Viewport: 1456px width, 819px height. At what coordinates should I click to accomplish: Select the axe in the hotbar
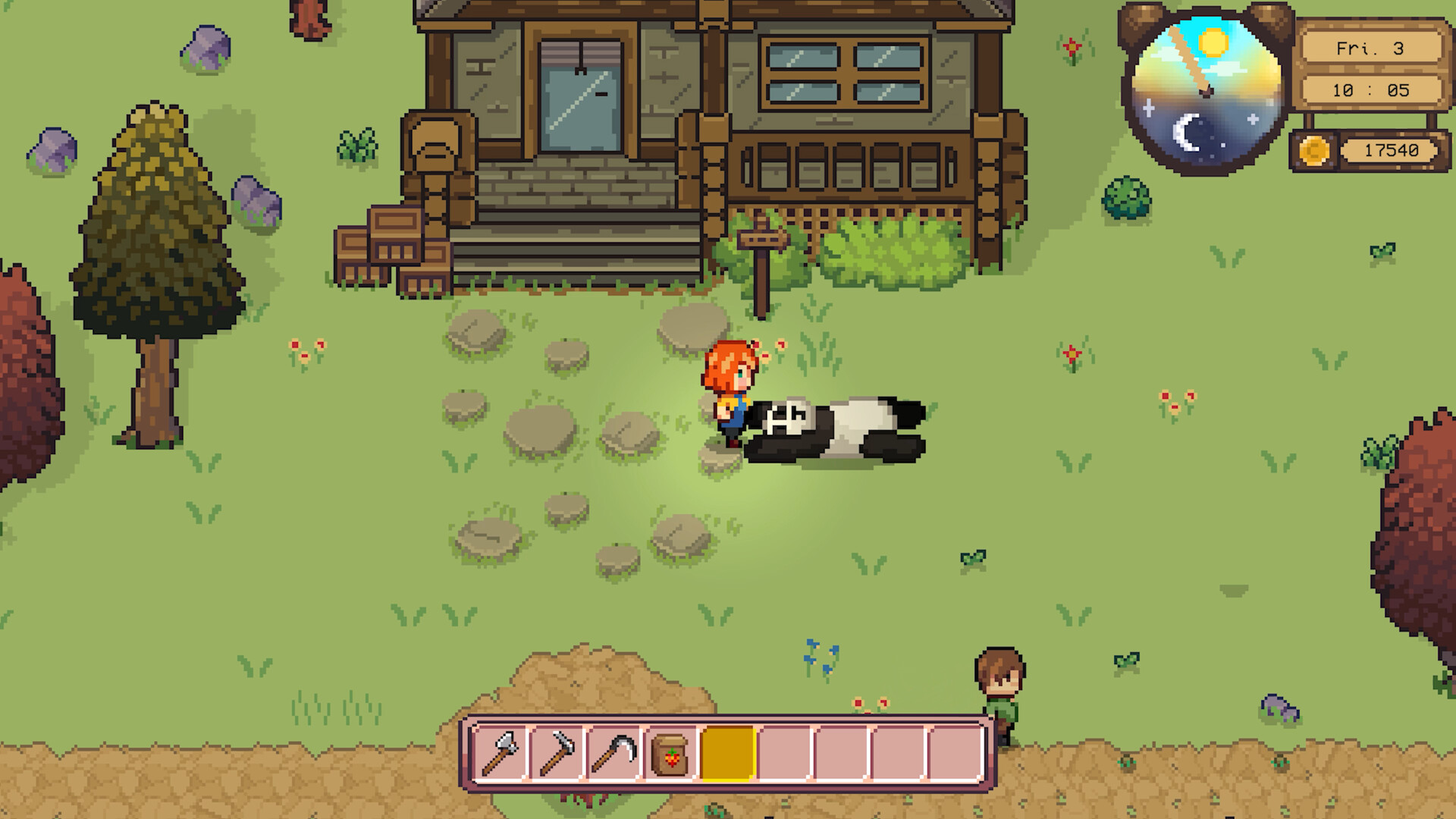coord(500,752)
